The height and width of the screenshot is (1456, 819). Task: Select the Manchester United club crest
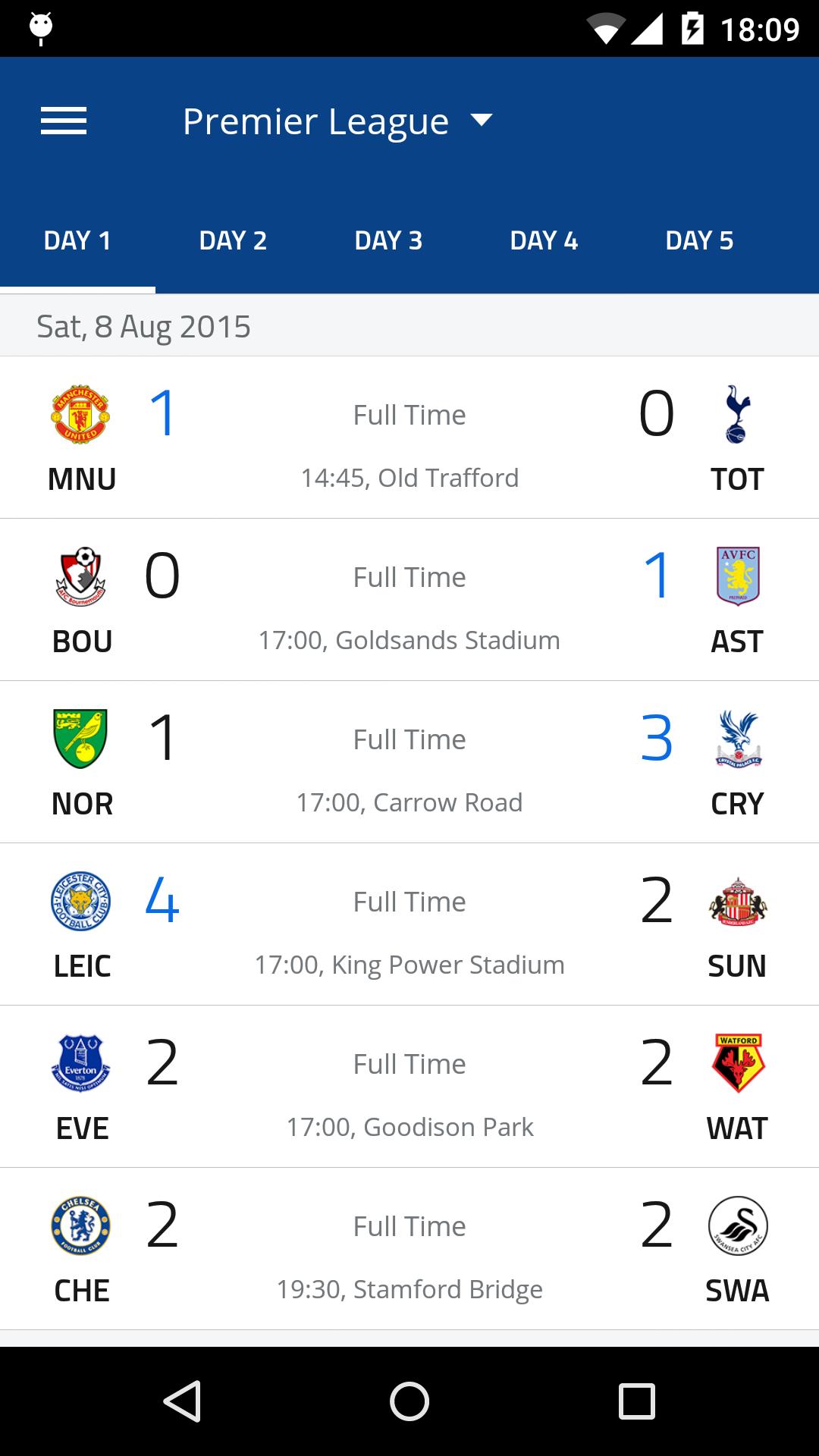(81, 416)
